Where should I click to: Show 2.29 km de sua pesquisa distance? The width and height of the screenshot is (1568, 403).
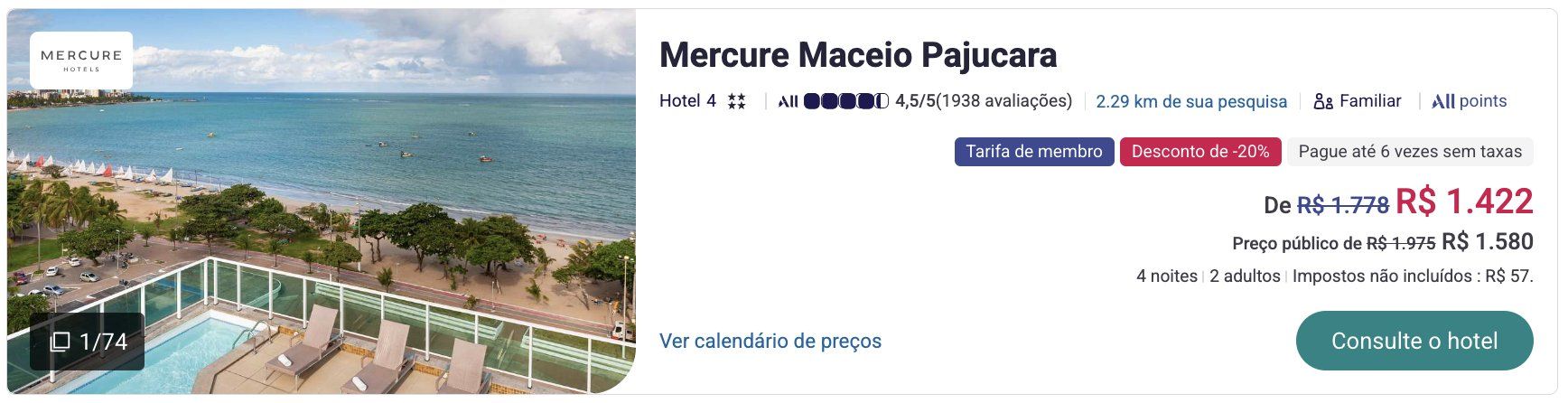[x=1190, y=101]
